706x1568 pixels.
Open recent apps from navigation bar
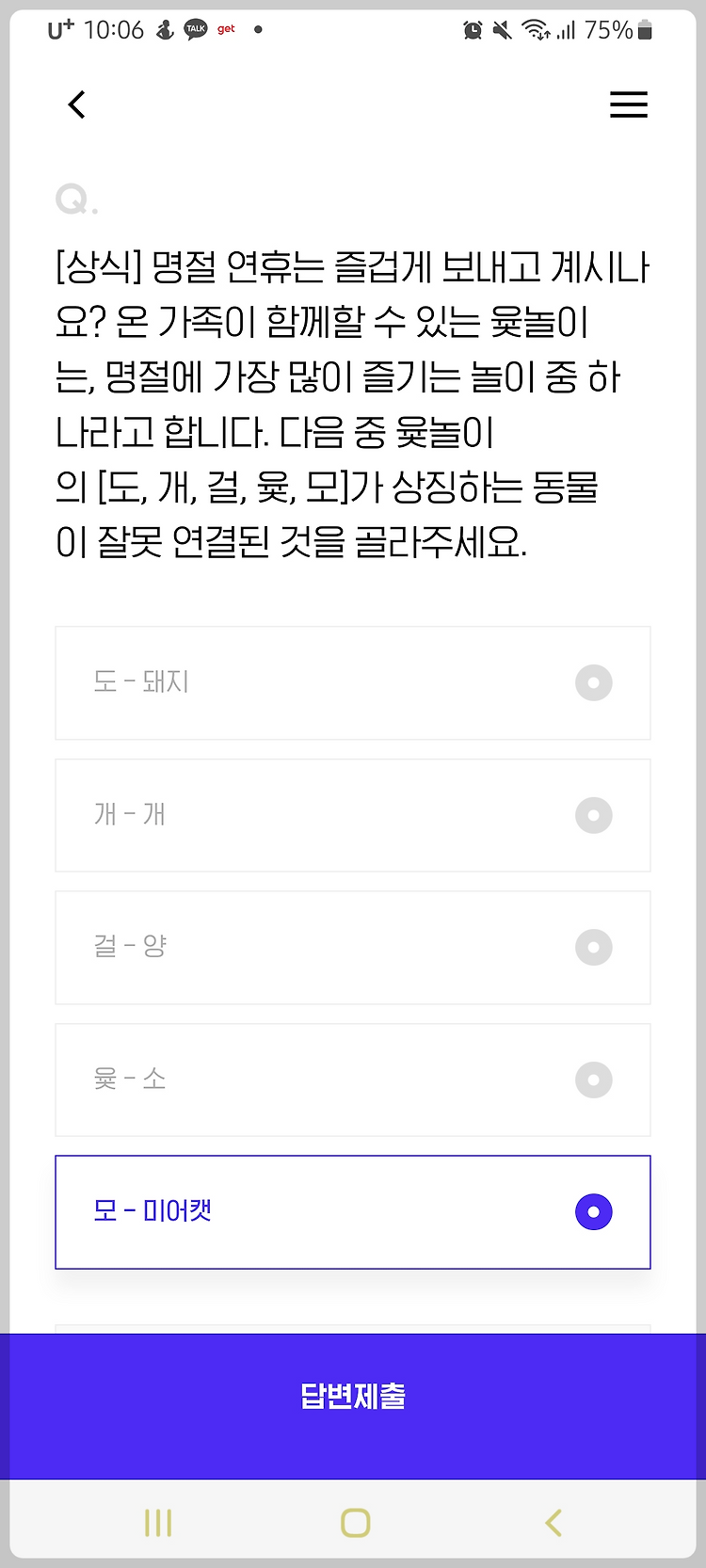point(158,1523)
